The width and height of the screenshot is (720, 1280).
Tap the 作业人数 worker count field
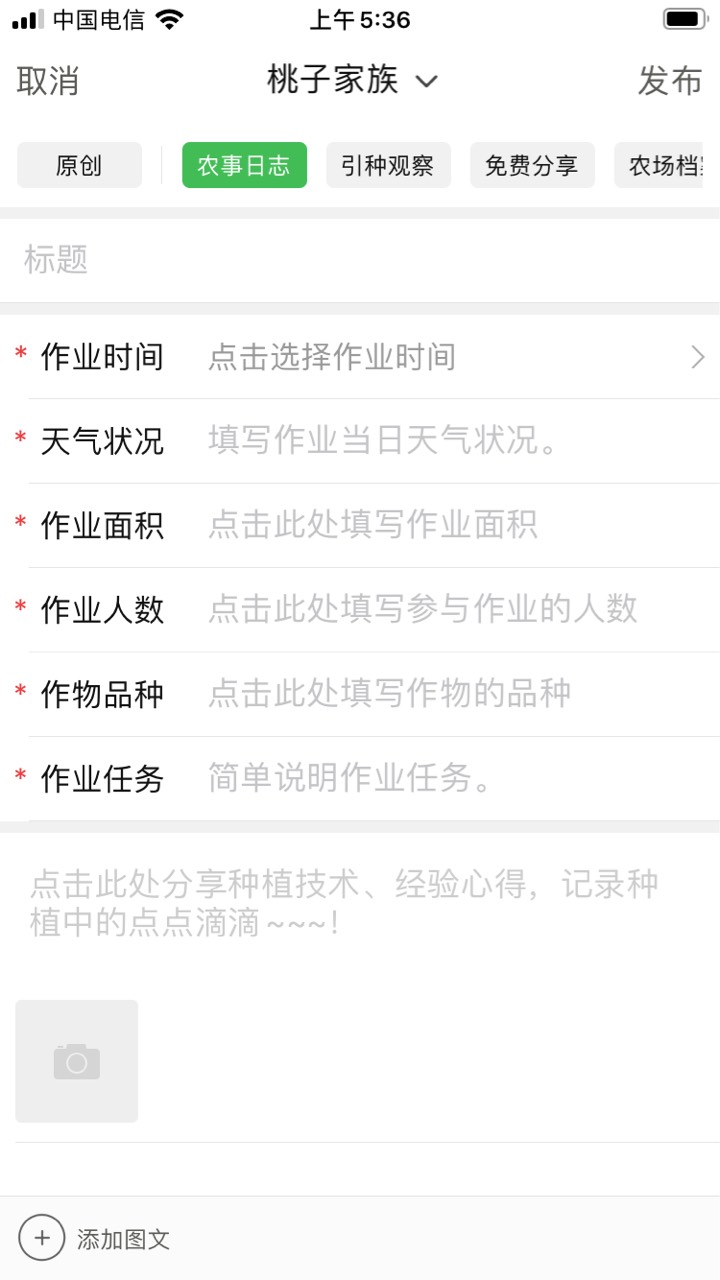point(360,610)
